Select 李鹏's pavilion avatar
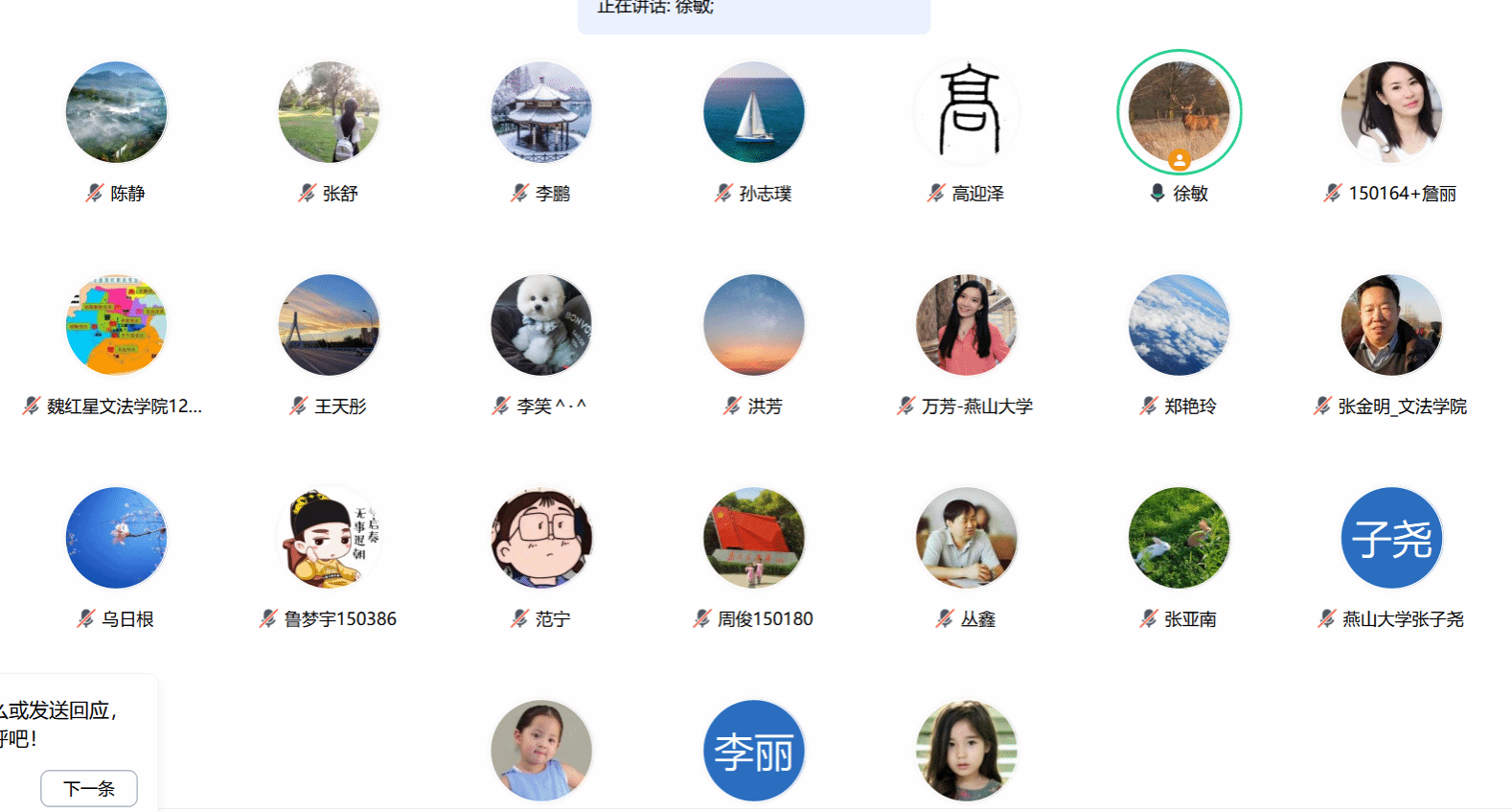Image resolution: width=1512 pixels, height=812 pixels. (x=541, y=112)
